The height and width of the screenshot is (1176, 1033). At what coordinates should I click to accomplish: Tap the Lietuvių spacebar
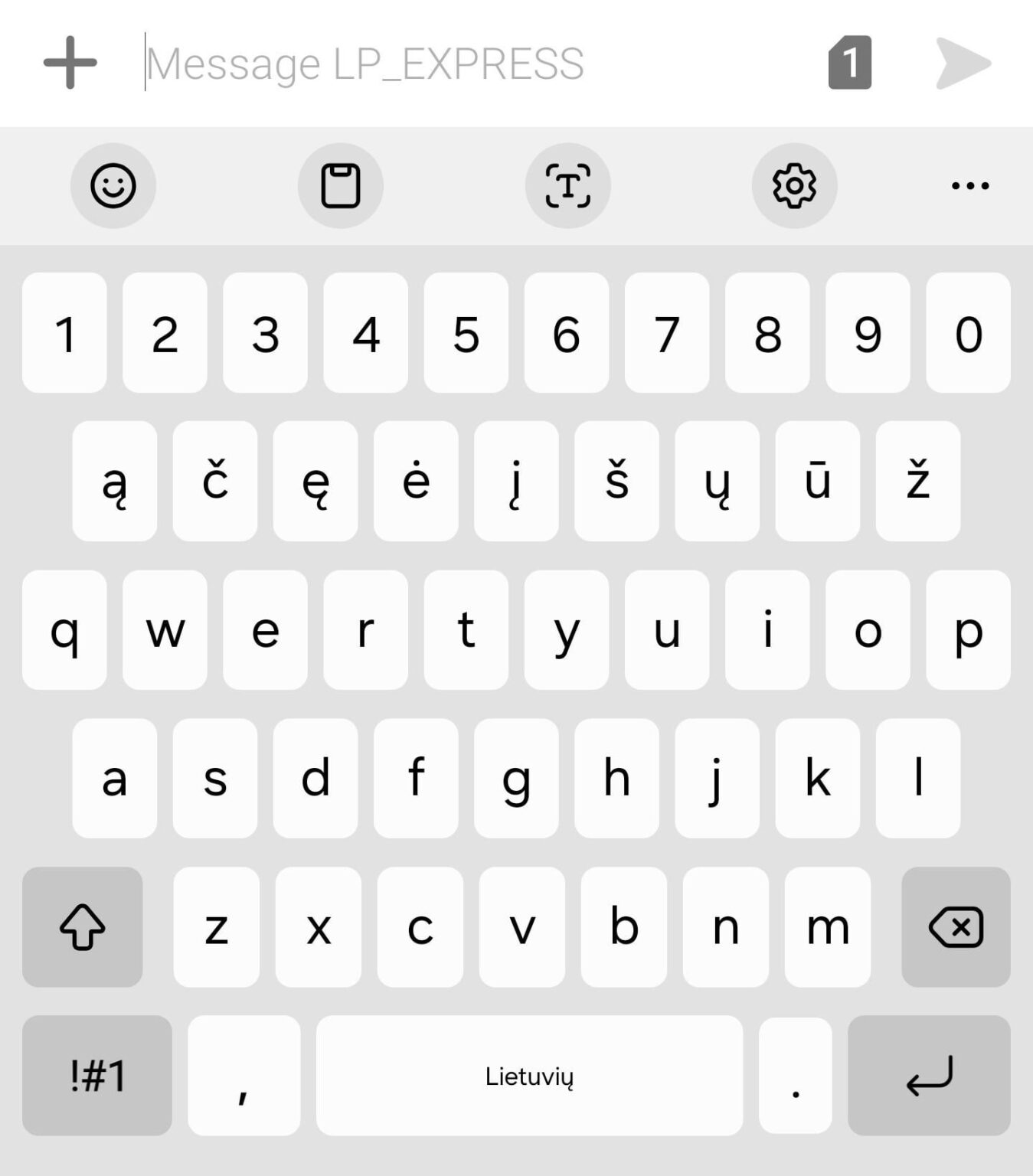click(528, 1076)
